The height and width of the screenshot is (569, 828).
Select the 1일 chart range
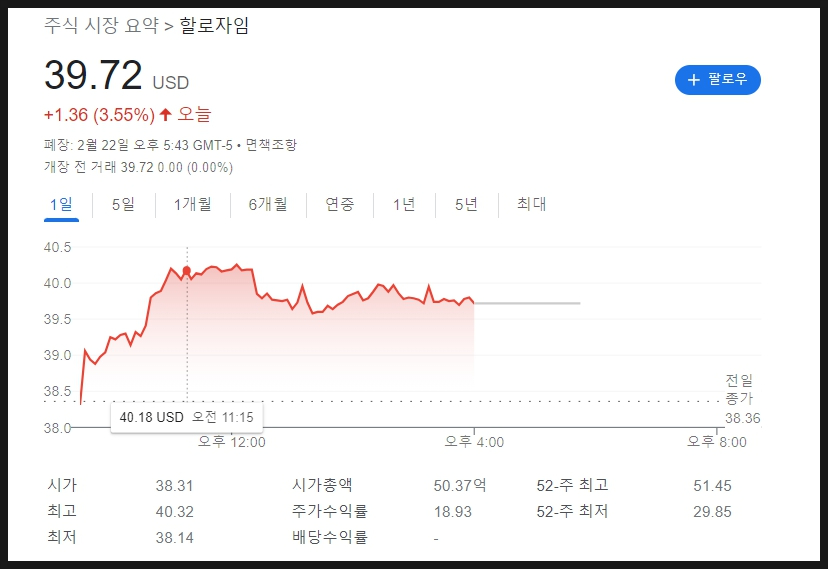61,205
